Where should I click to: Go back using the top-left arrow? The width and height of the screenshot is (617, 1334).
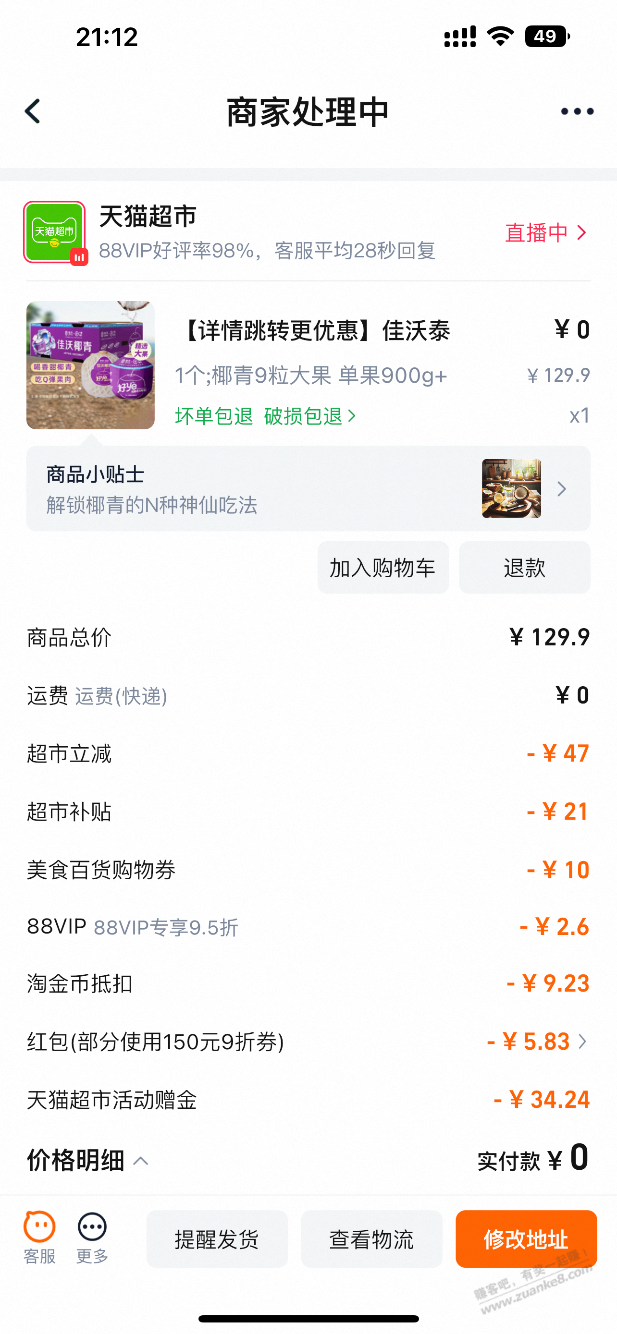[33, 111]
